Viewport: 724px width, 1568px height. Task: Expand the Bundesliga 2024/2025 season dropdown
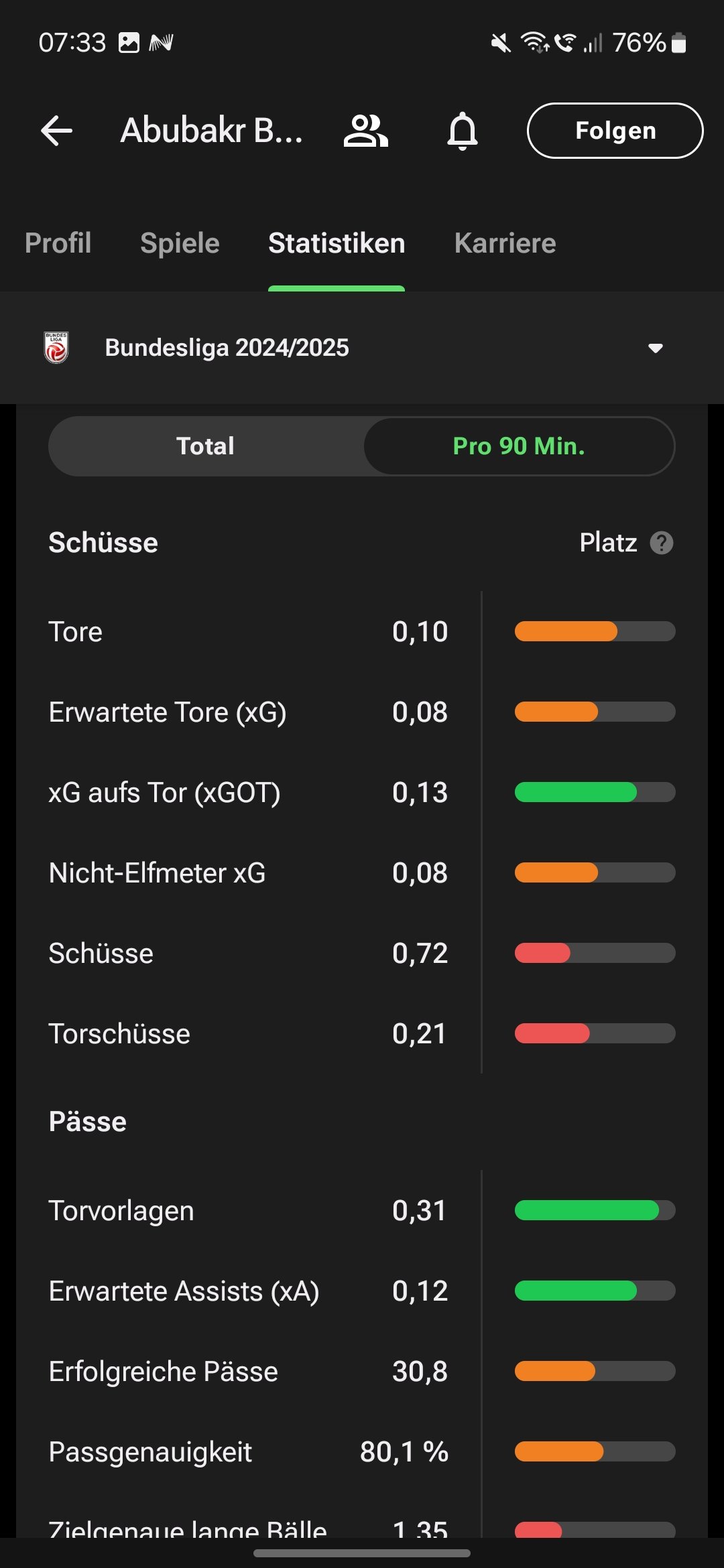(x=362, y=348)
